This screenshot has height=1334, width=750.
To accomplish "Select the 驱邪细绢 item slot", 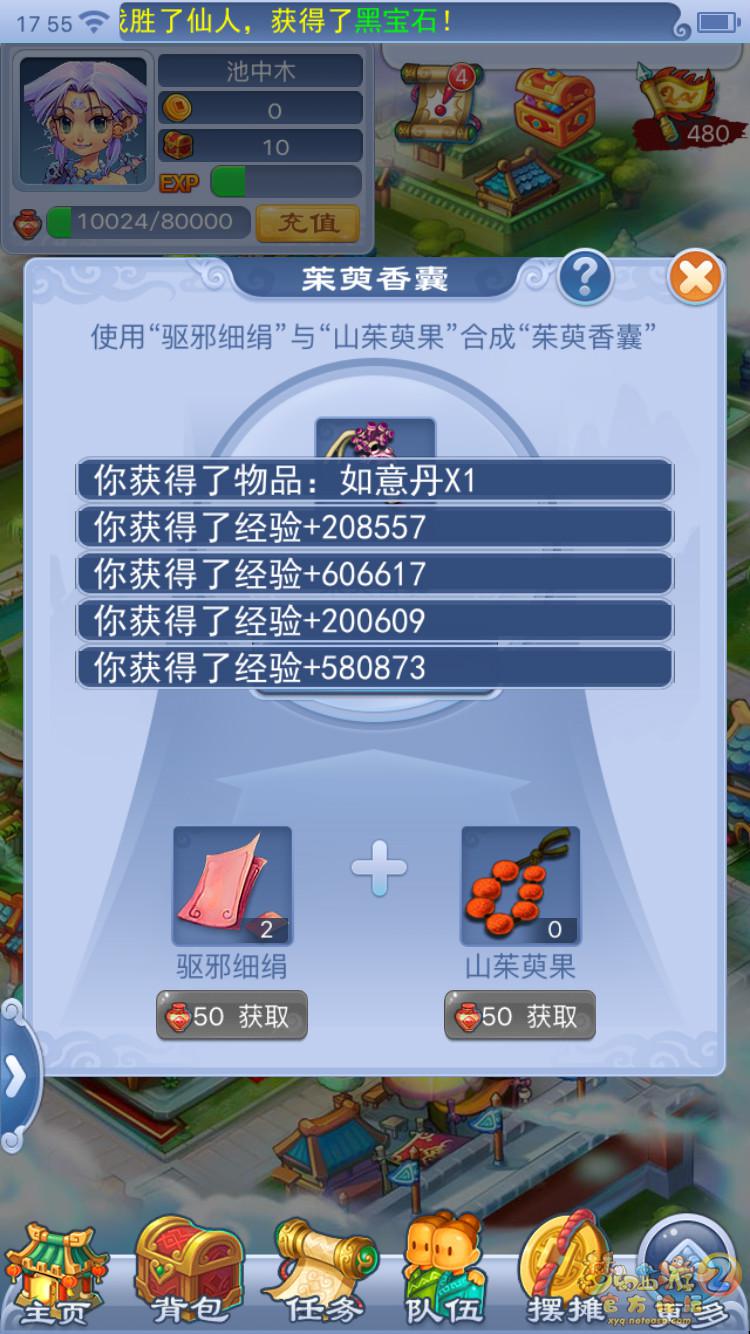I will pyautogui.click(x=232, y=886).
